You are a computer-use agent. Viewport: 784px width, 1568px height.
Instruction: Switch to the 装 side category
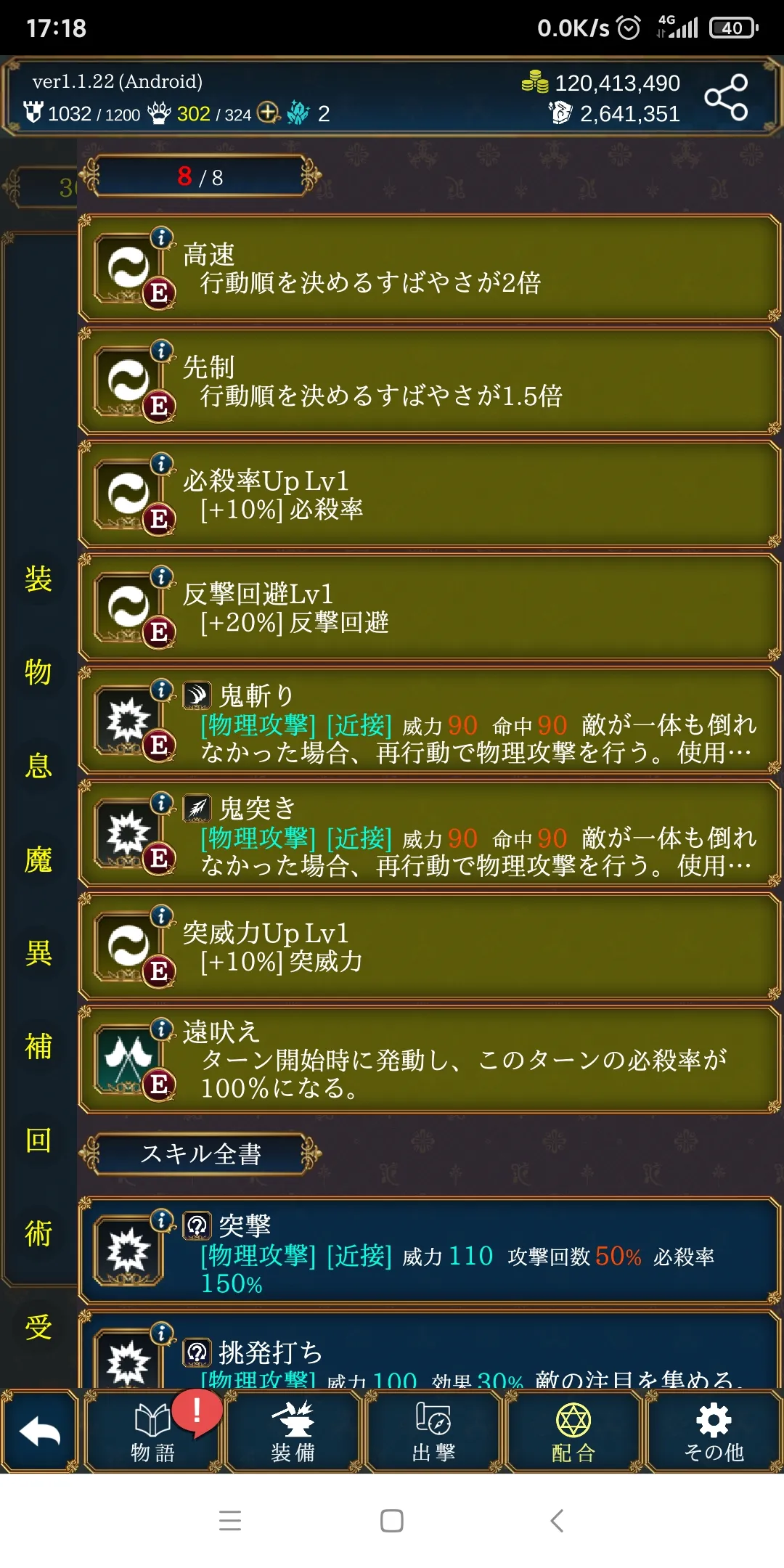(38, 579)
